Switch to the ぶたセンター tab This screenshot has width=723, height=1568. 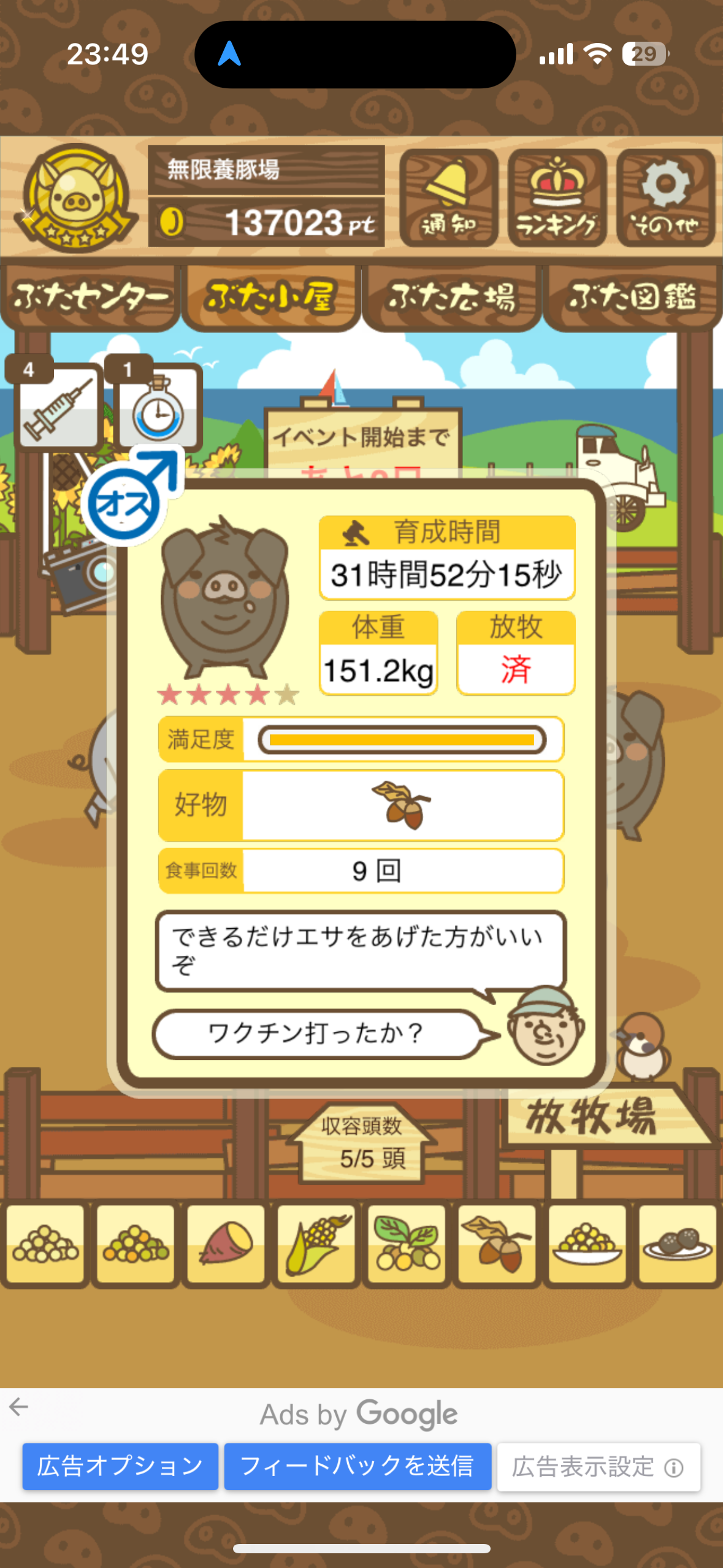[x=90, y=297]
